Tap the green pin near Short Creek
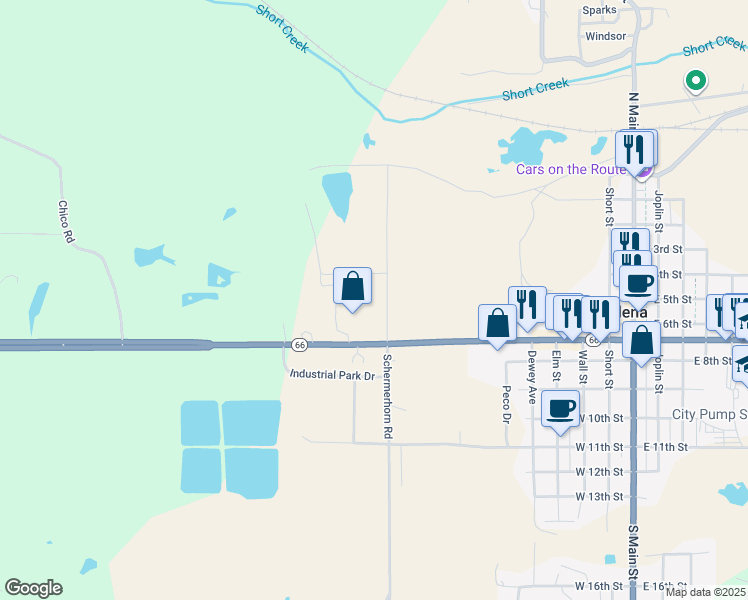 (696, 82)
